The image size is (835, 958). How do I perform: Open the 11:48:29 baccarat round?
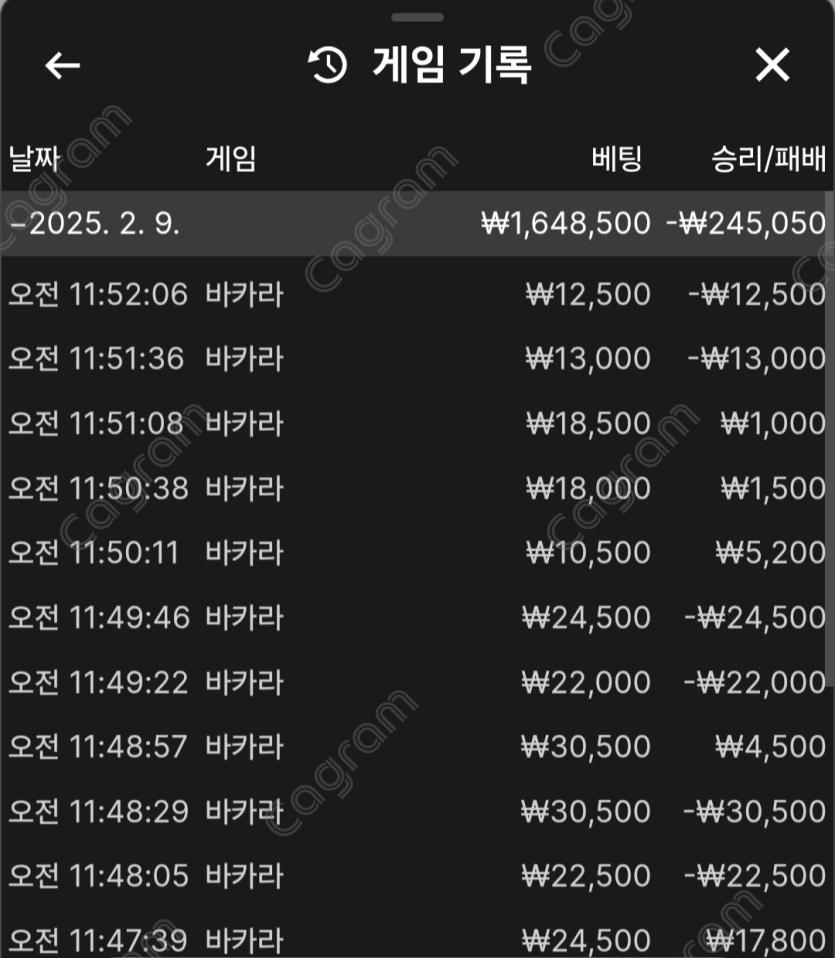(x=416, y=812)
